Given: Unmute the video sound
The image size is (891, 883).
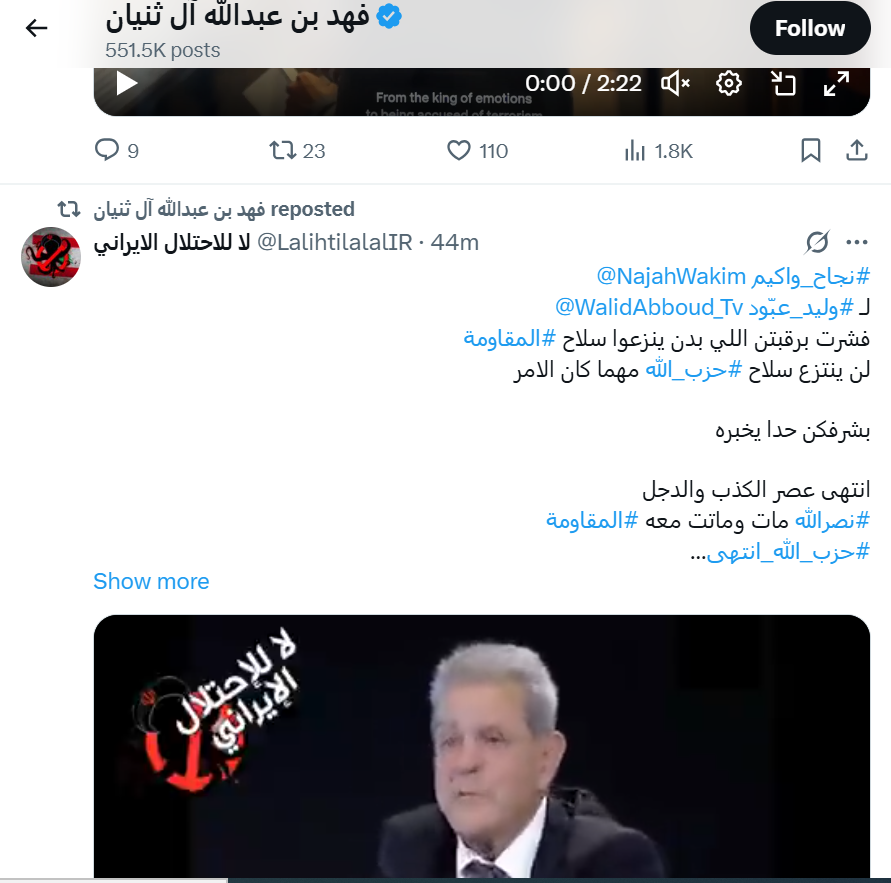Looking at the screenshot, I should coord(676,84).
